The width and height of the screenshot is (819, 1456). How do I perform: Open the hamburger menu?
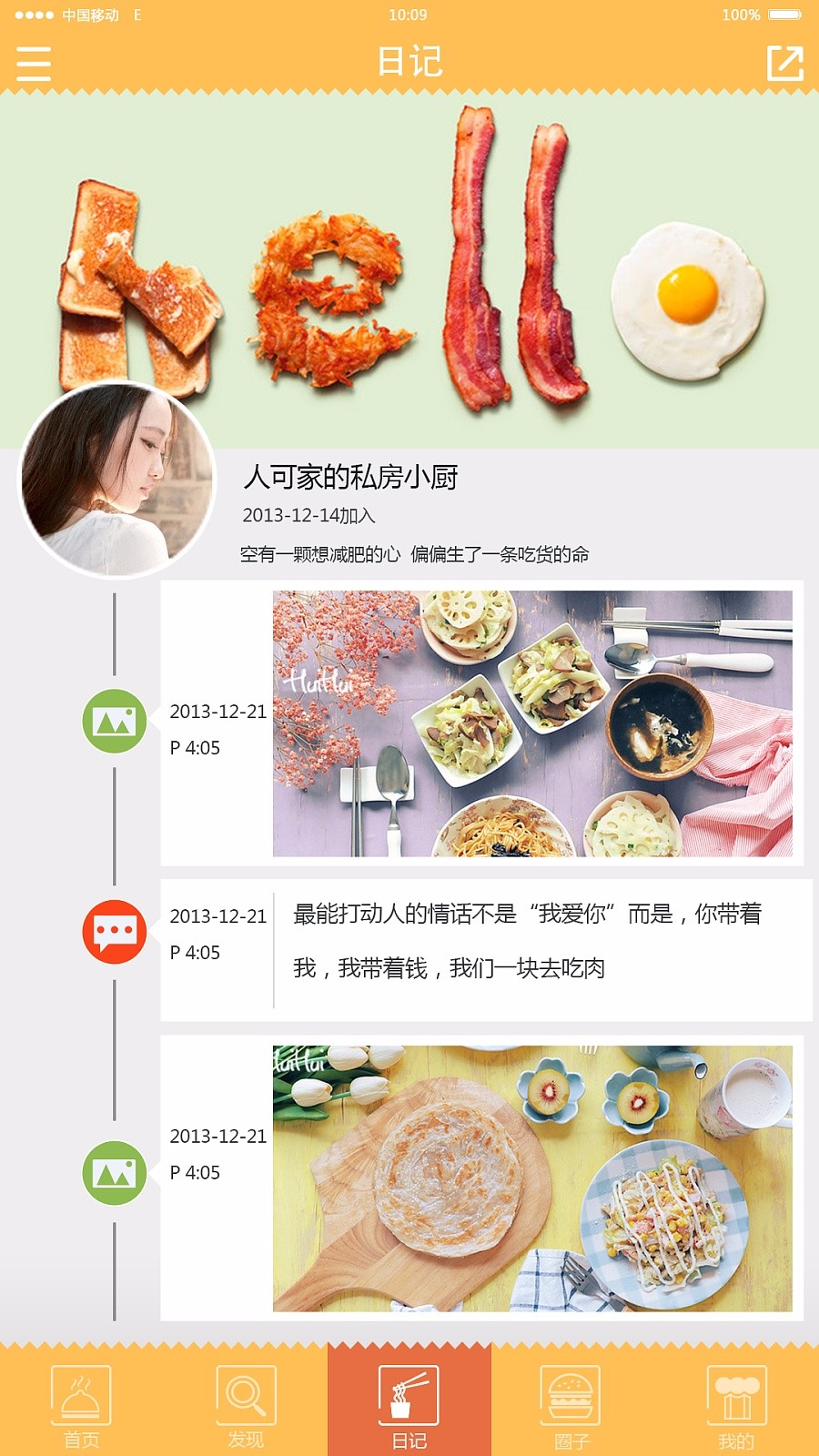coord(34,63)
